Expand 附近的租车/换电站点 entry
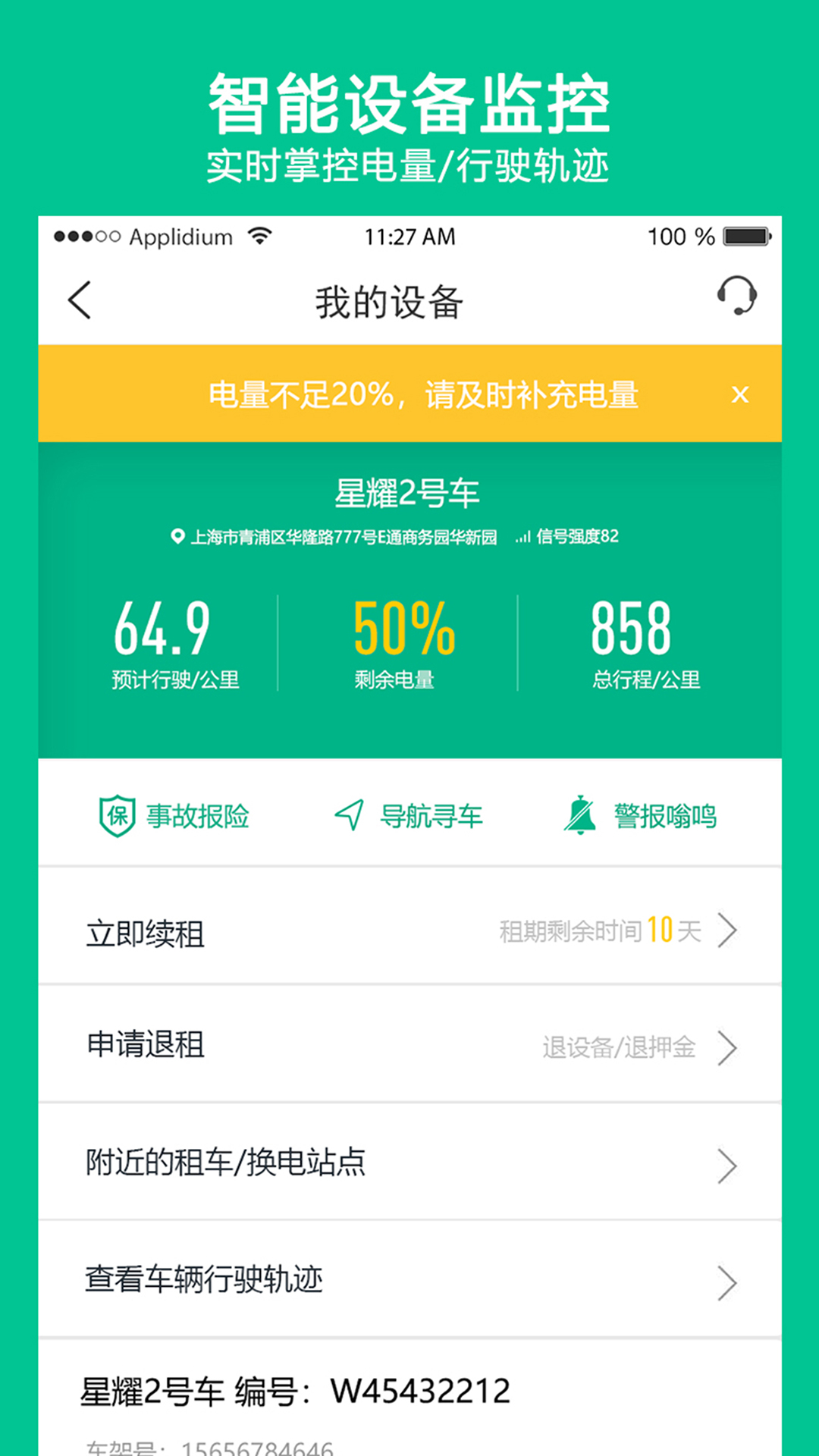The image size is (819, 1456). 728,1165
